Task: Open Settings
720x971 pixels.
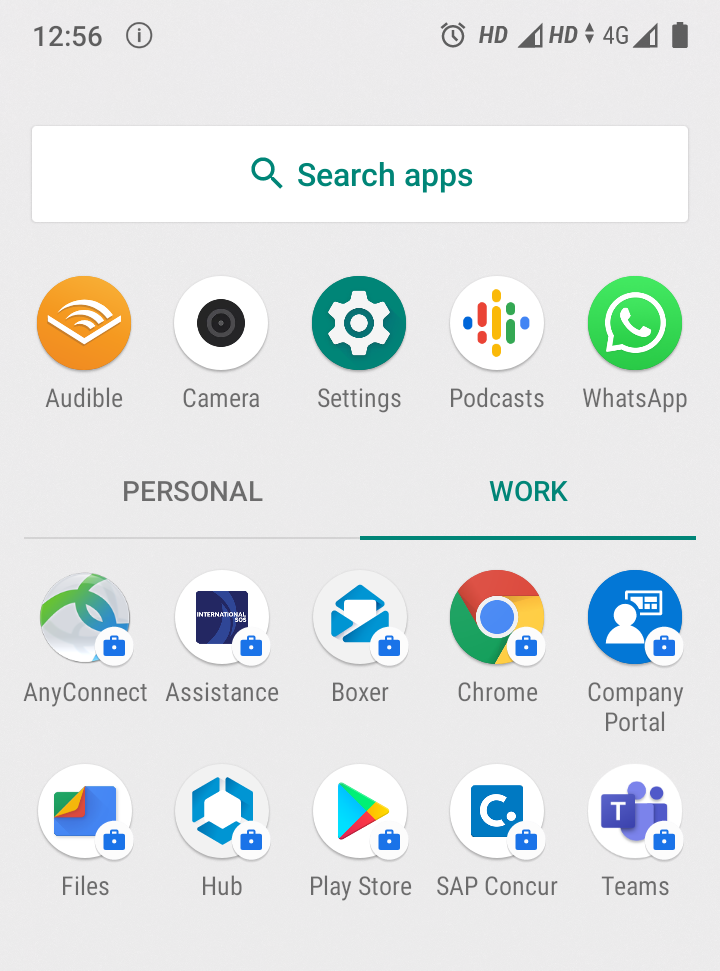Action: point(359,324)
